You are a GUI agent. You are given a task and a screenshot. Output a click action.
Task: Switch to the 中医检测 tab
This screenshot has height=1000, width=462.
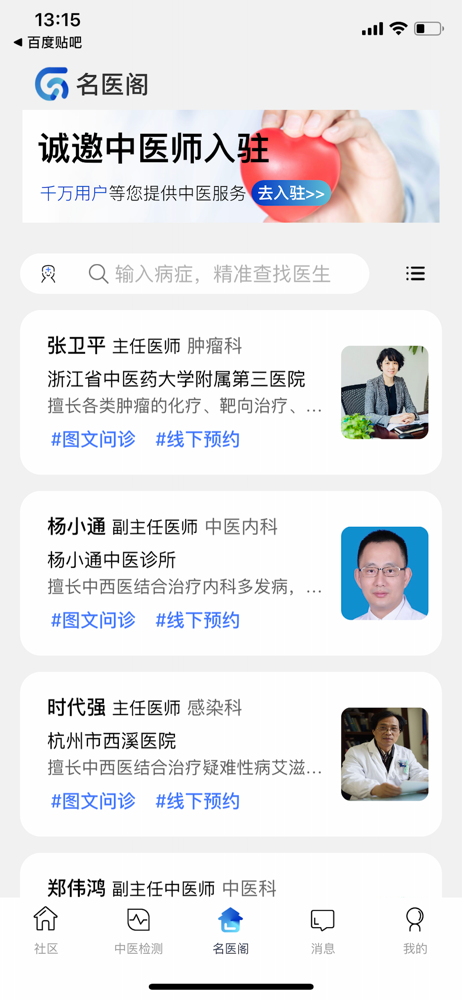coord(138,931)
